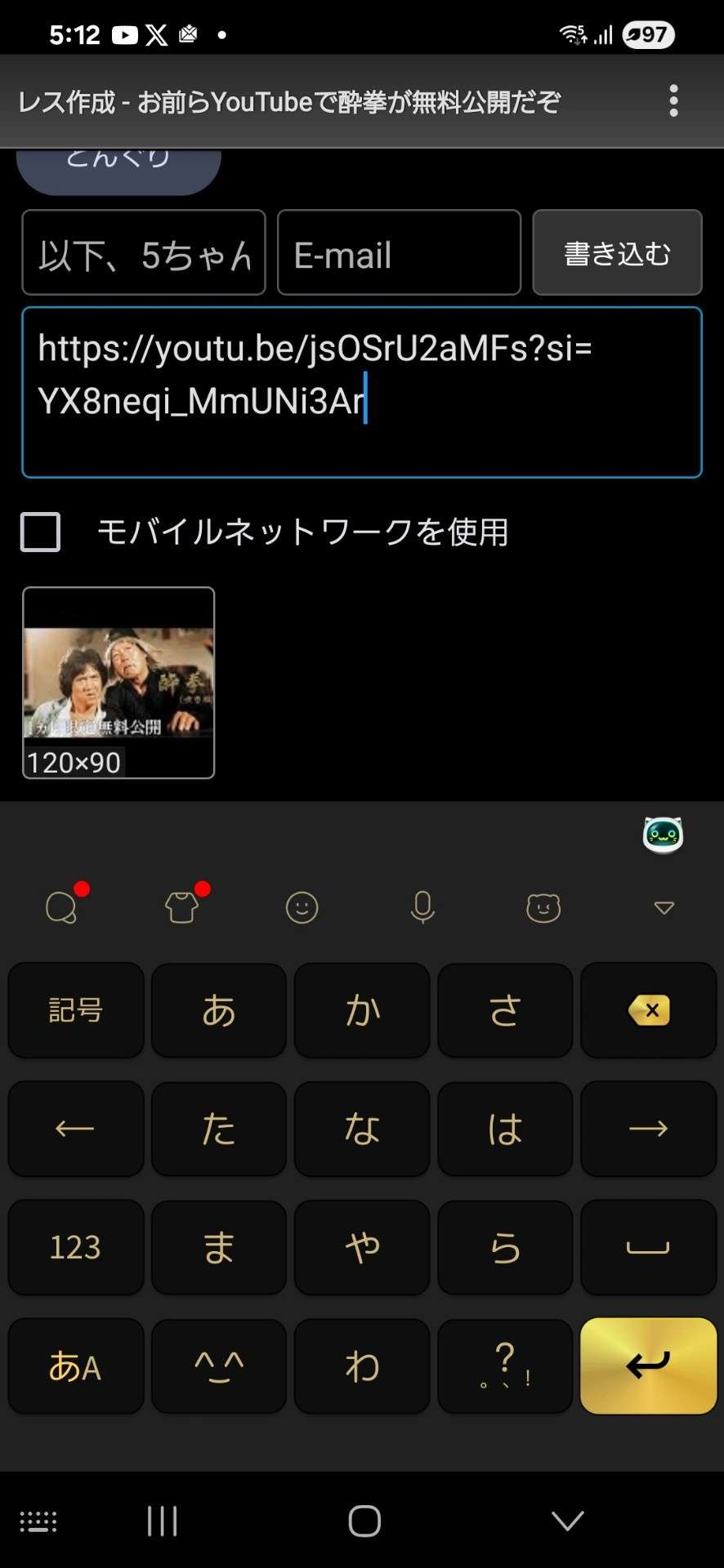
Task: Open the cat assistant icon above the keyboard
Action: (663, 835)
